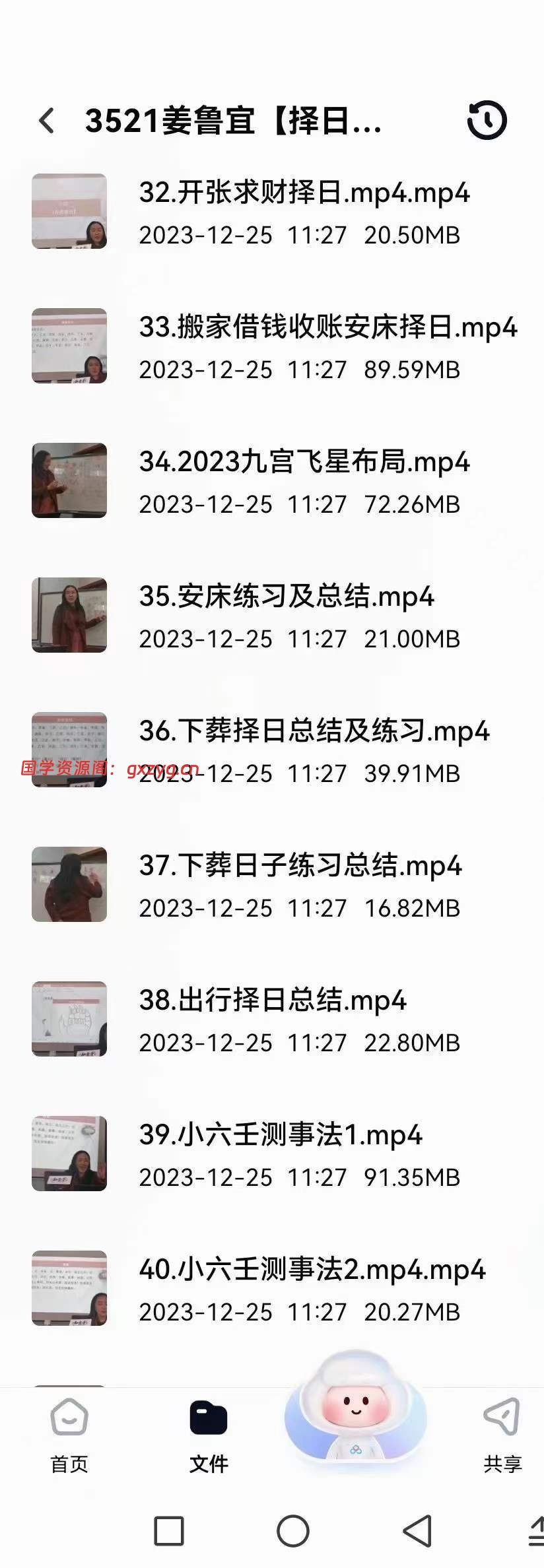Go back using the top-left arrow
Viewport: 544px width, 1568px height.
point(46,121)
